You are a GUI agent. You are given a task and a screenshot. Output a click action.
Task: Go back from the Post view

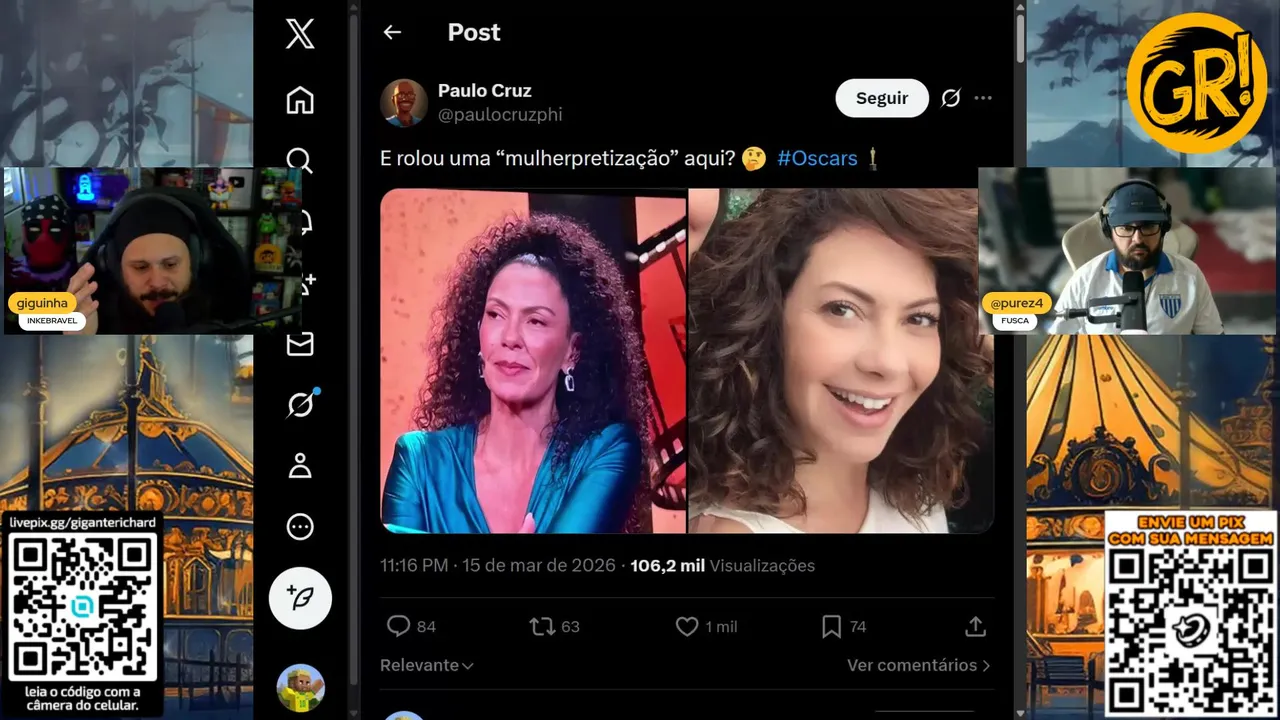pyautogui.click(x=392, y=32)
